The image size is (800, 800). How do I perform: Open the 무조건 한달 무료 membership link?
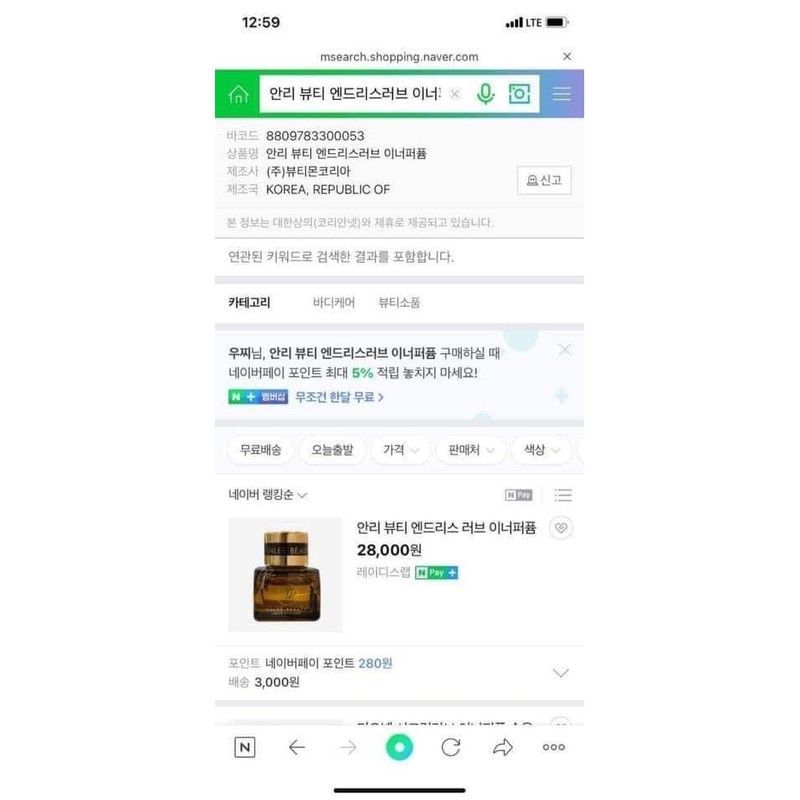pyautogui.click(x=339, y=397)
